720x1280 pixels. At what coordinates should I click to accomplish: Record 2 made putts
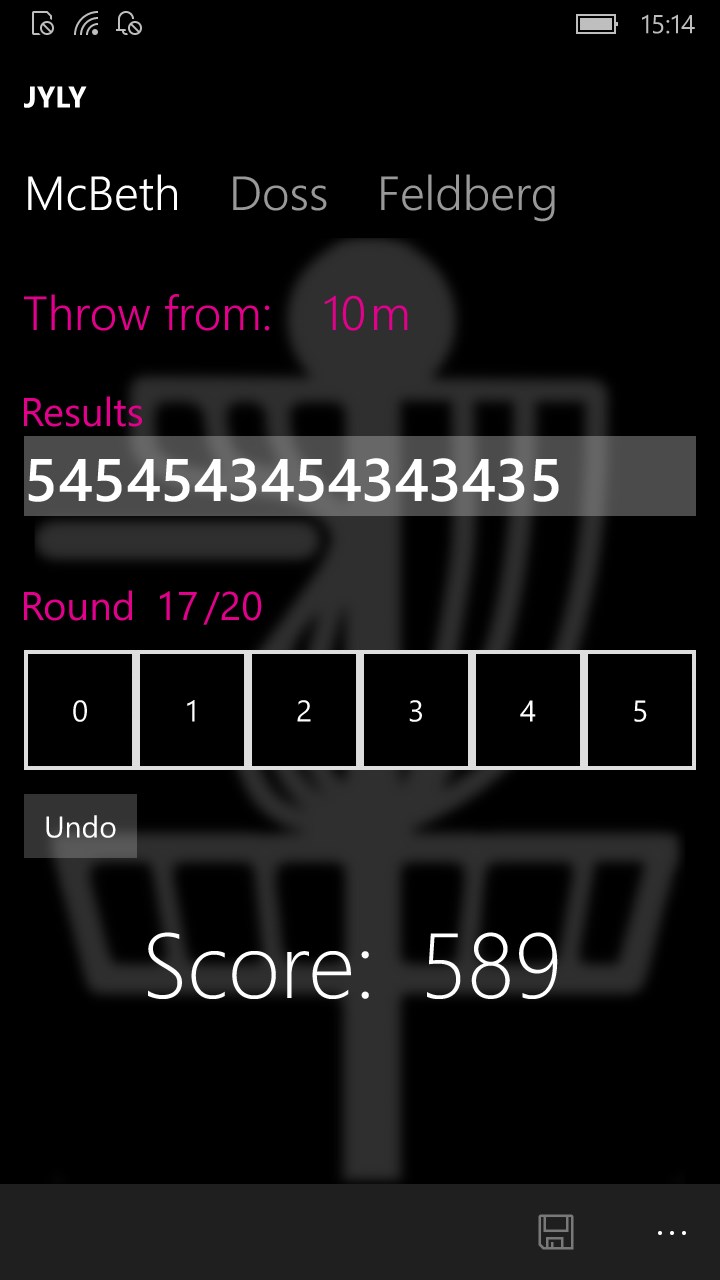pos(304,711)
